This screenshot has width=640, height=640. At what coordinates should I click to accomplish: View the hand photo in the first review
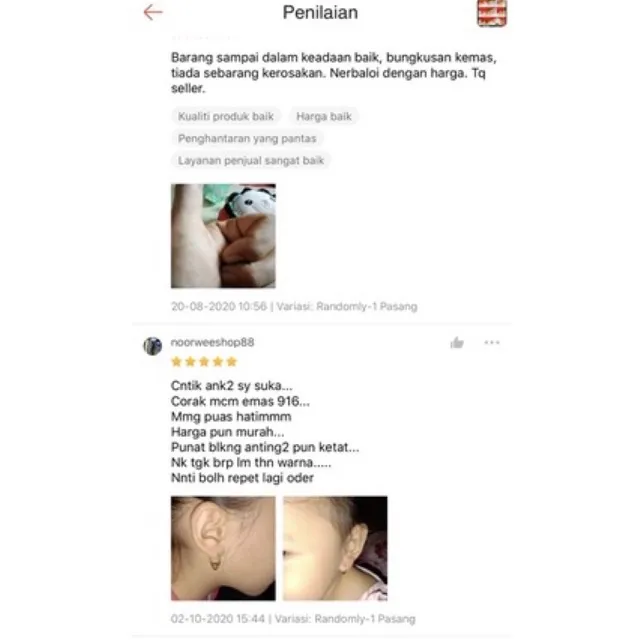point(223,236)
